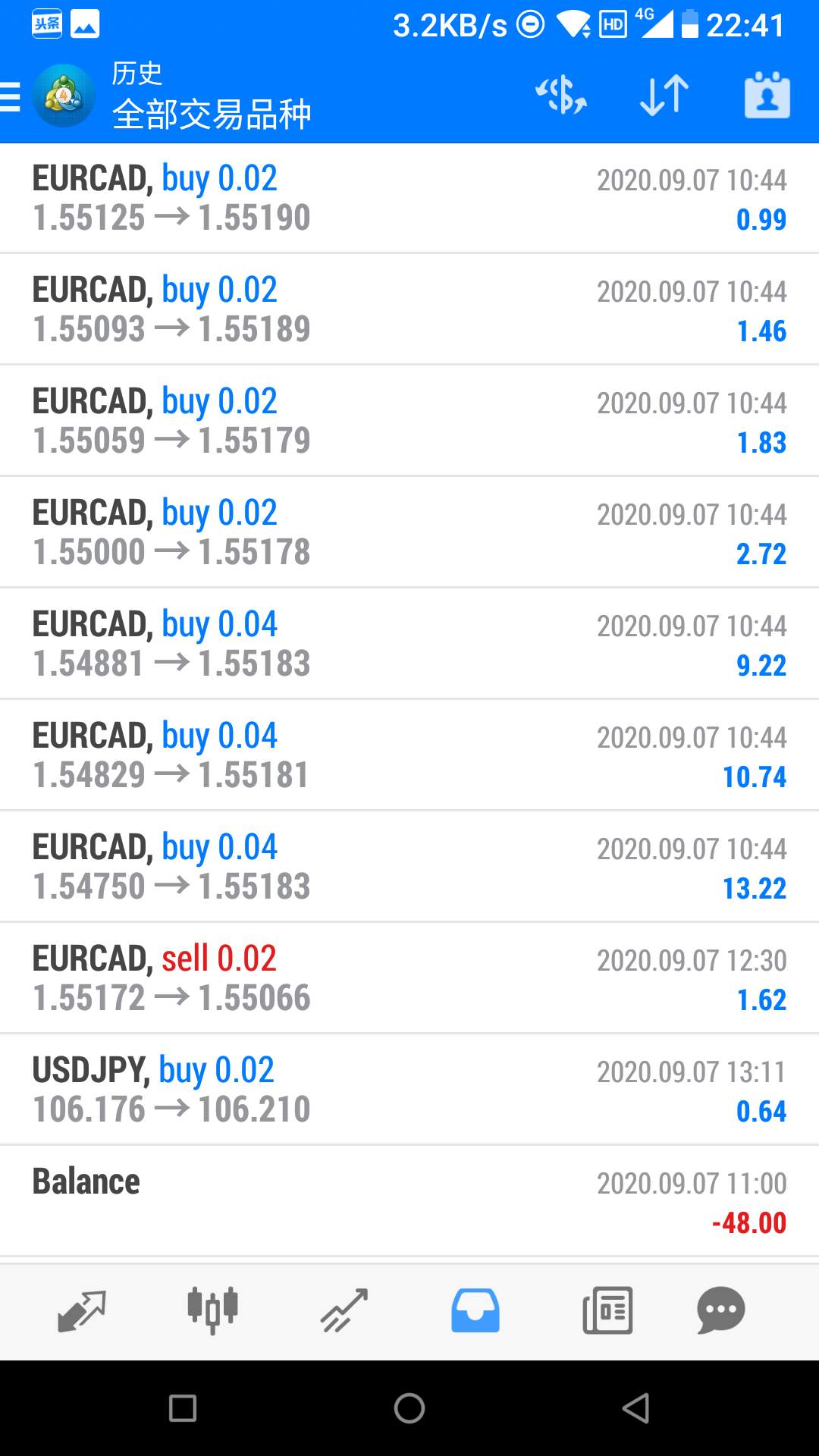The image size is (819, 1456).
Task: Open the hamburger drawer menu
Action: (x=11, y=97)
